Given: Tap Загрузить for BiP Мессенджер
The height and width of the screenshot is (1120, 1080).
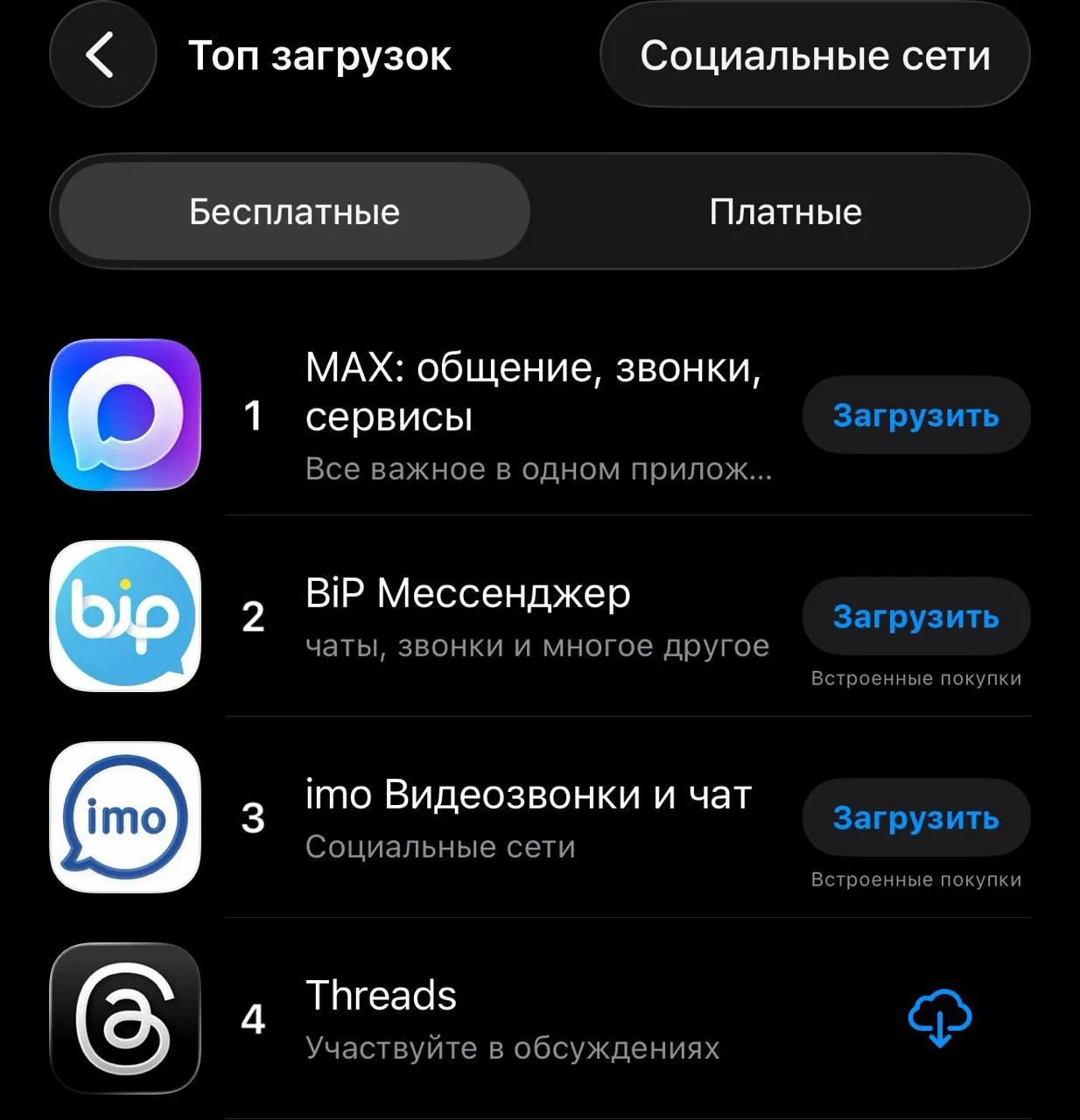Looking at the screenshot, I should pos(915,616).
